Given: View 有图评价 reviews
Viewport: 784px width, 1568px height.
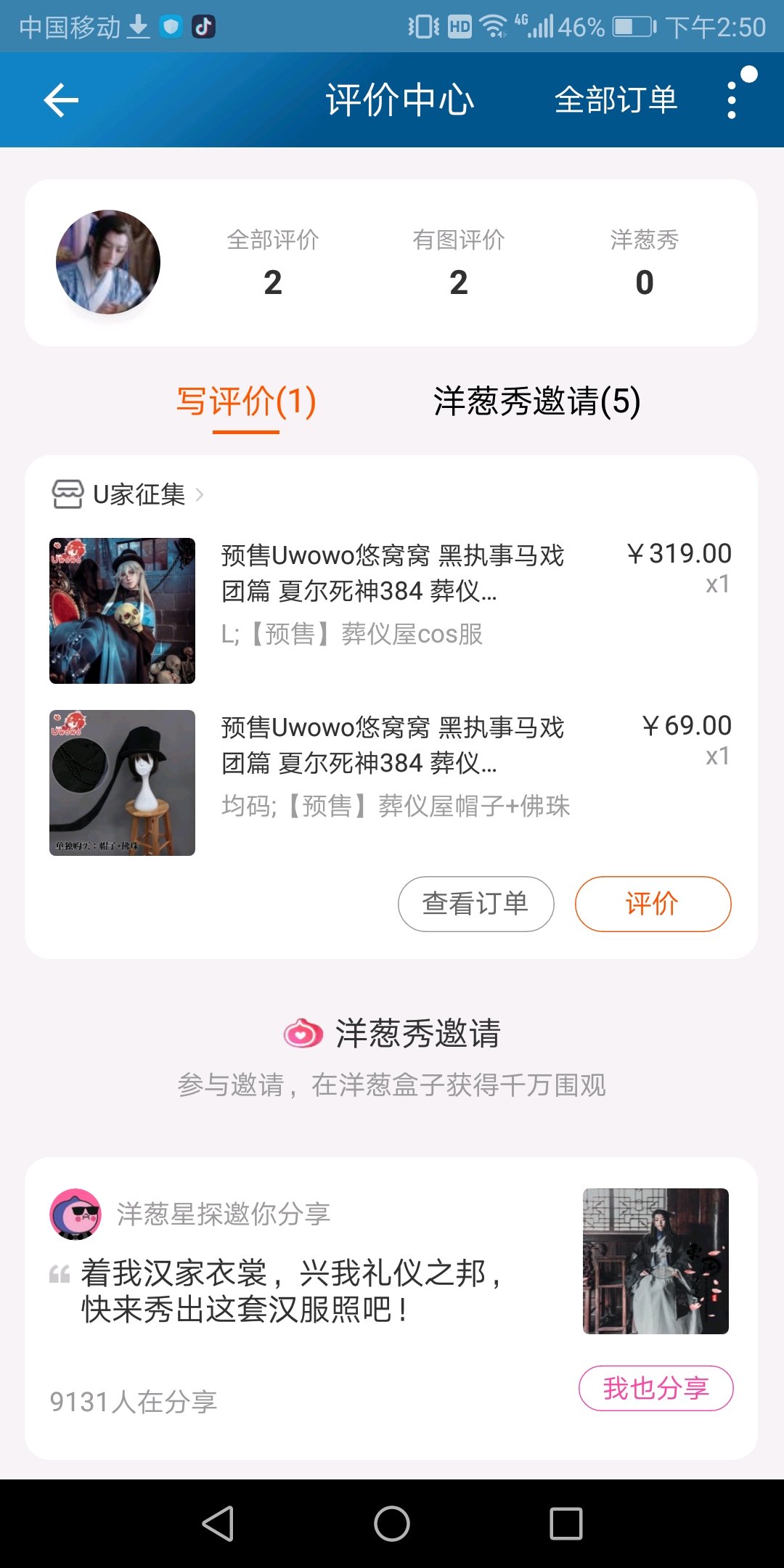Looking at the screenshot, I should pos(458,263).
